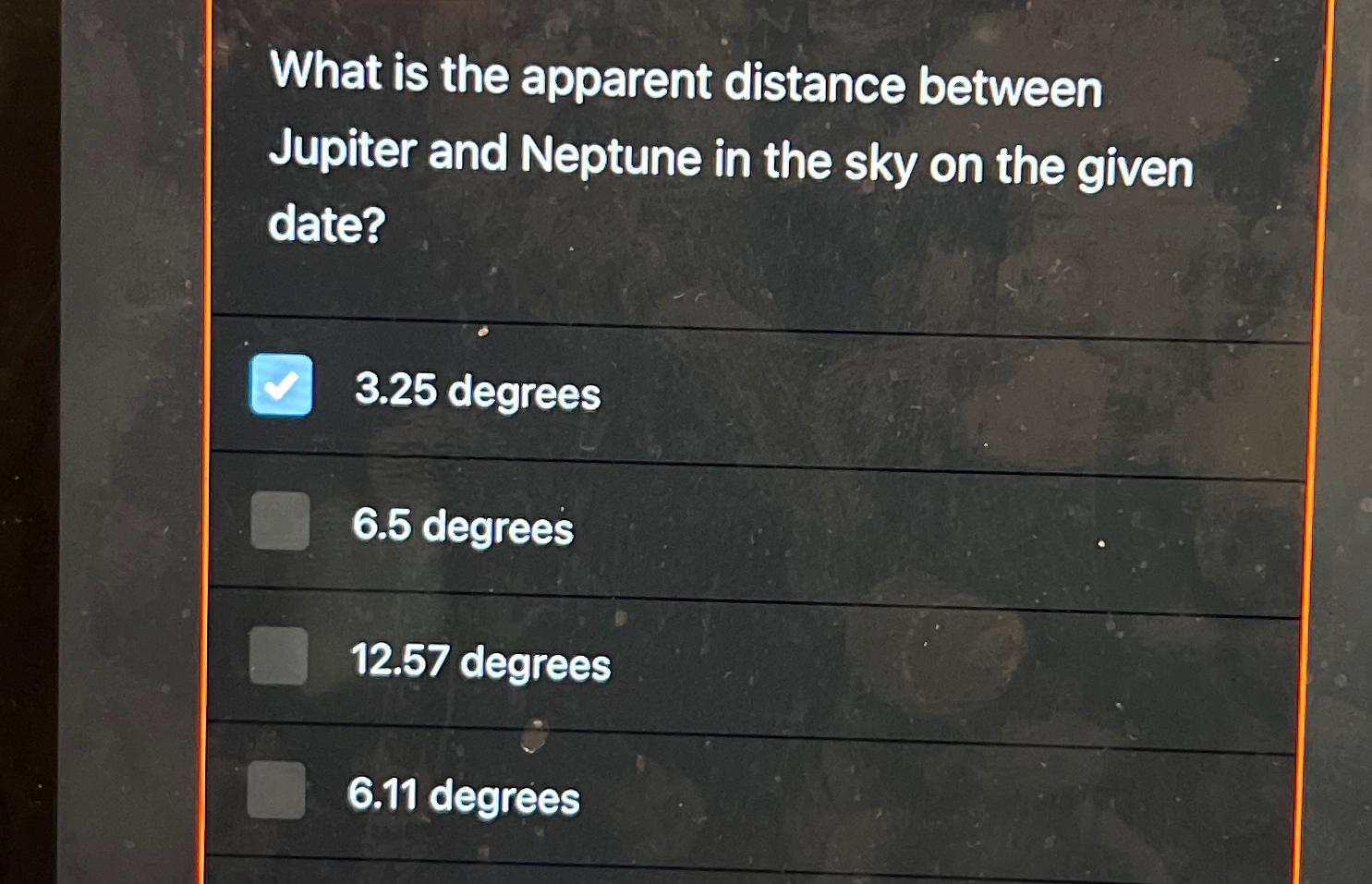
Task: Choose the 12.57 degrees option
Action: tap(278, 656)
